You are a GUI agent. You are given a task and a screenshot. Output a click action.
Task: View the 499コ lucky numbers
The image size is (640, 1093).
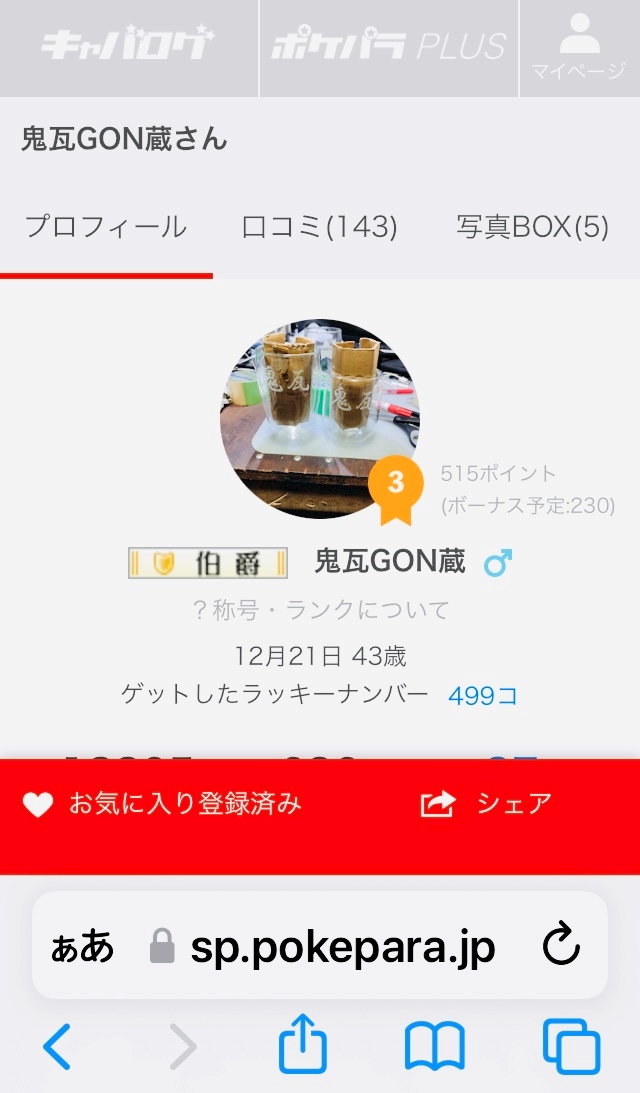(x=482, y=695)
